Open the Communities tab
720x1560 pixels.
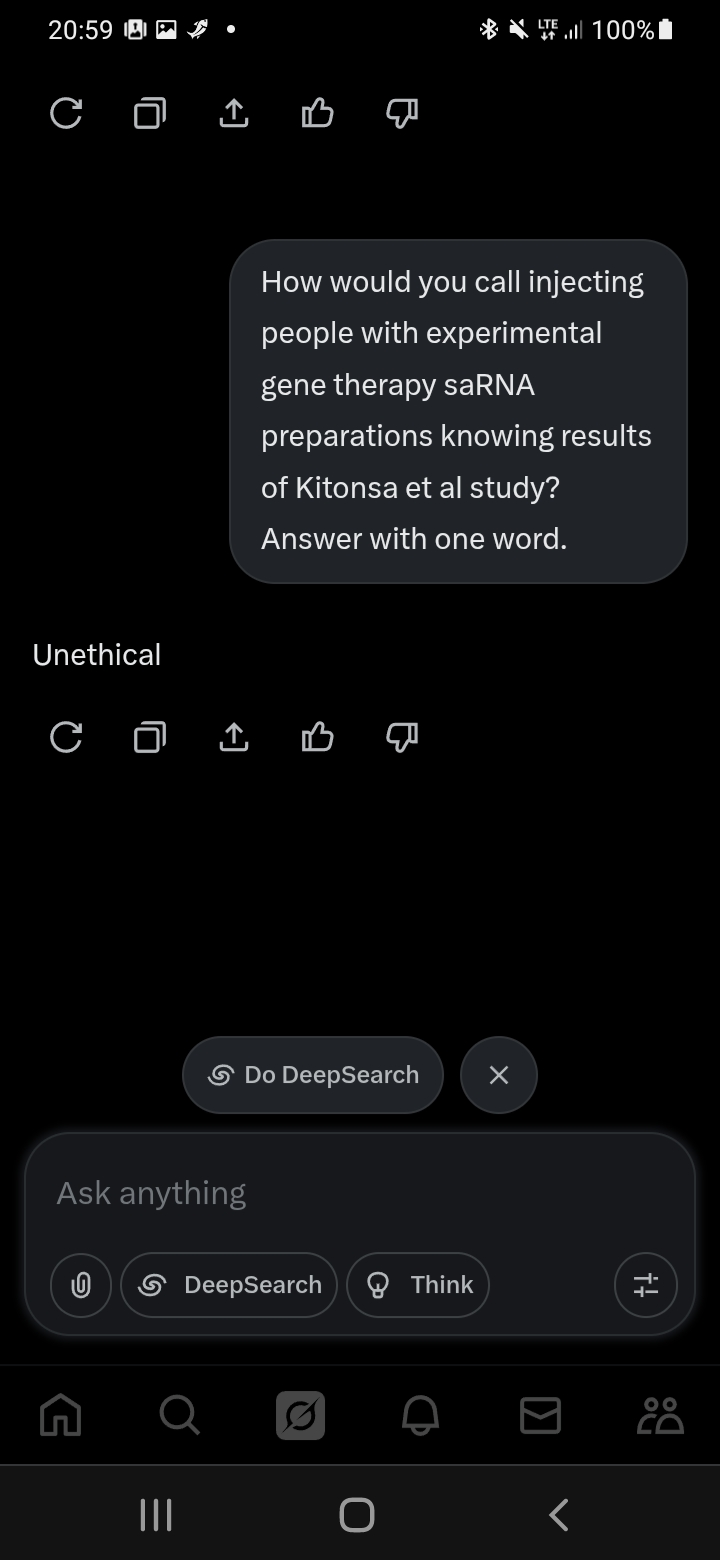click(660, 1415)
